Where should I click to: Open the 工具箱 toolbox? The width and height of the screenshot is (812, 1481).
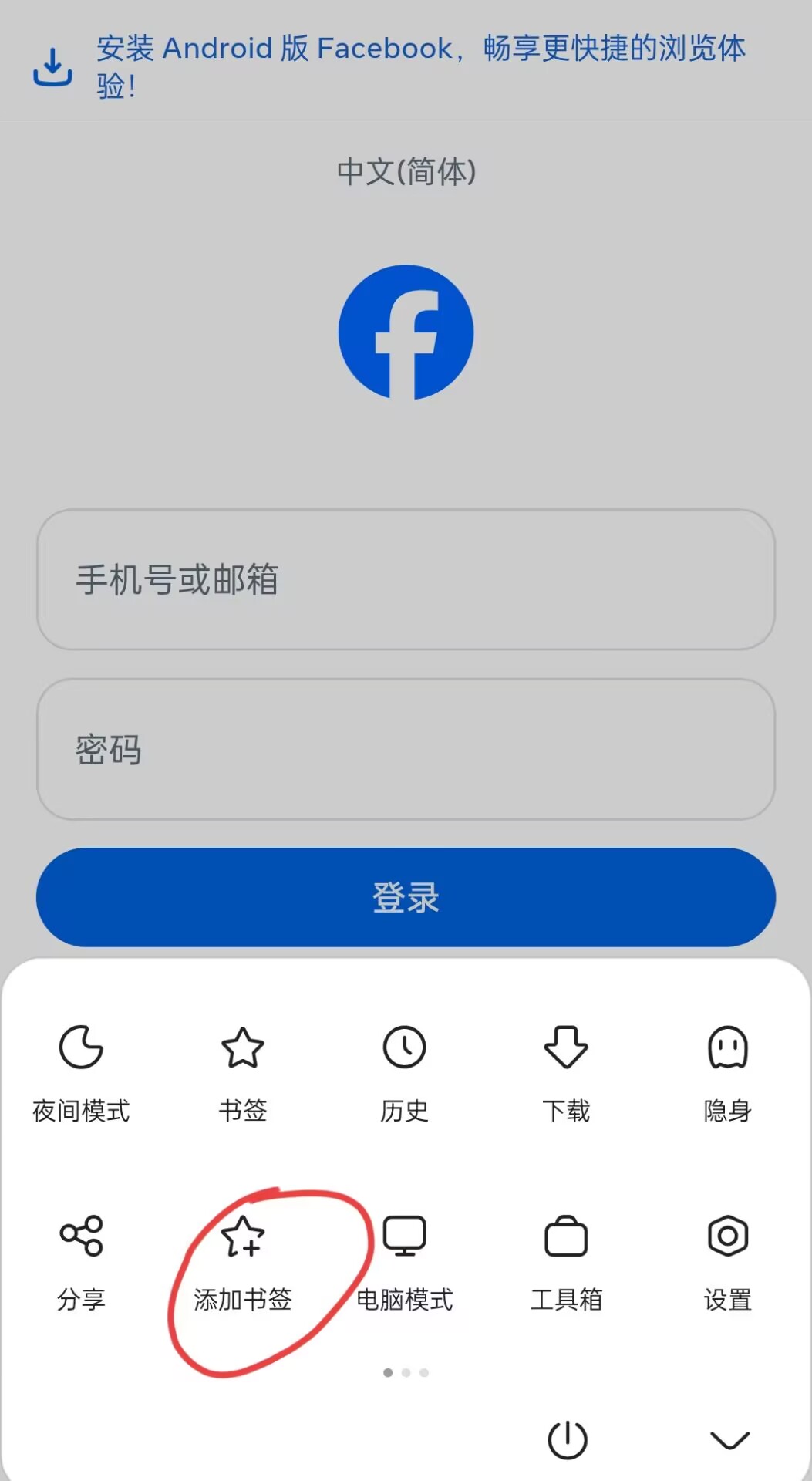(x=567, y=1261)
